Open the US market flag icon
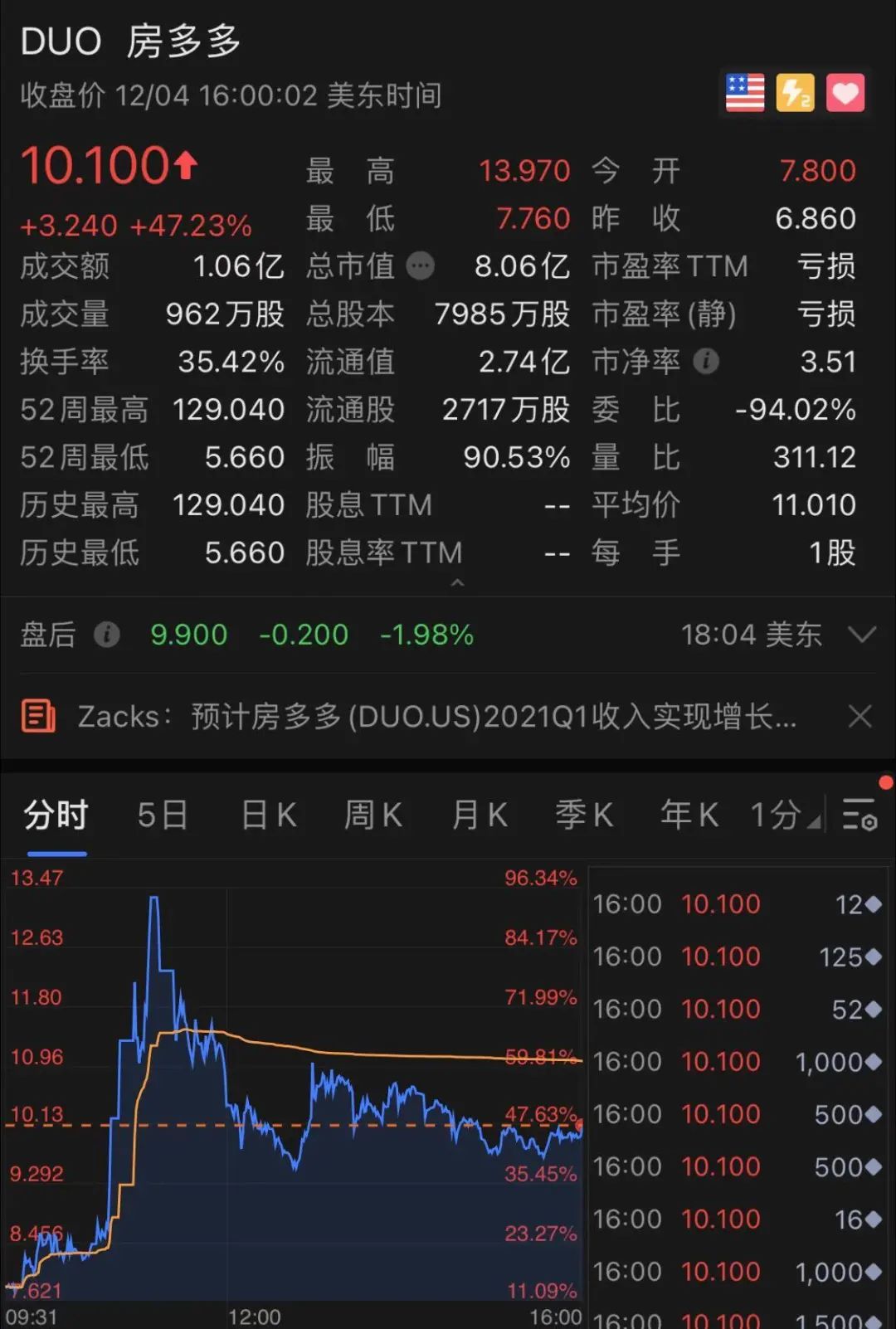This screenshot has height=1329, width=896. coord(744,92)
